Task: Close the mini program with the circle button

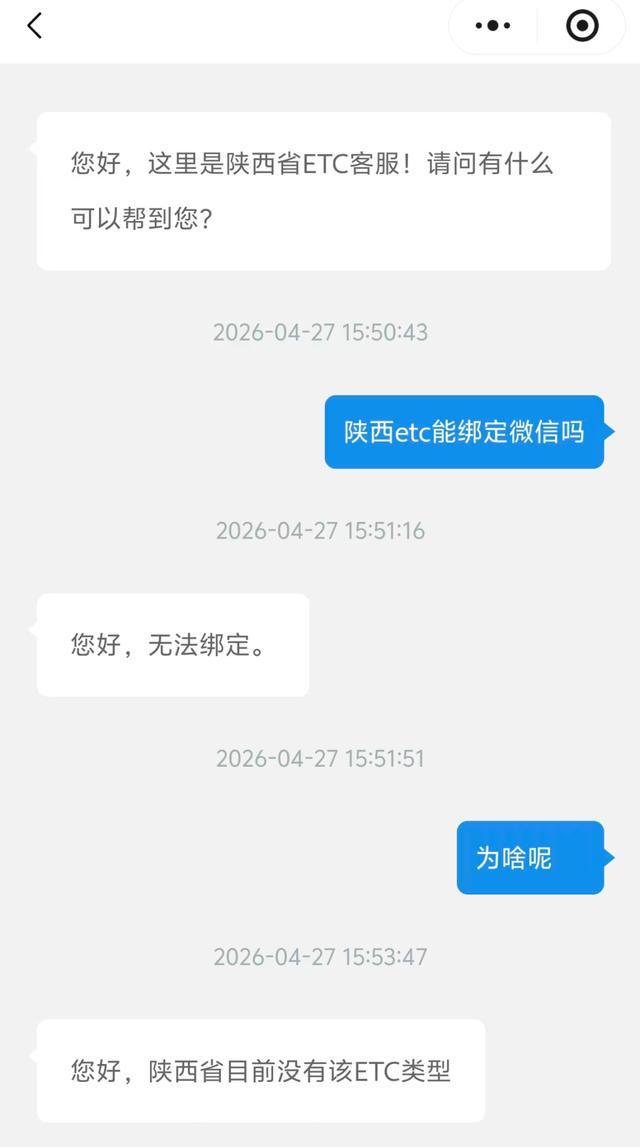Action: coord(582,26)
